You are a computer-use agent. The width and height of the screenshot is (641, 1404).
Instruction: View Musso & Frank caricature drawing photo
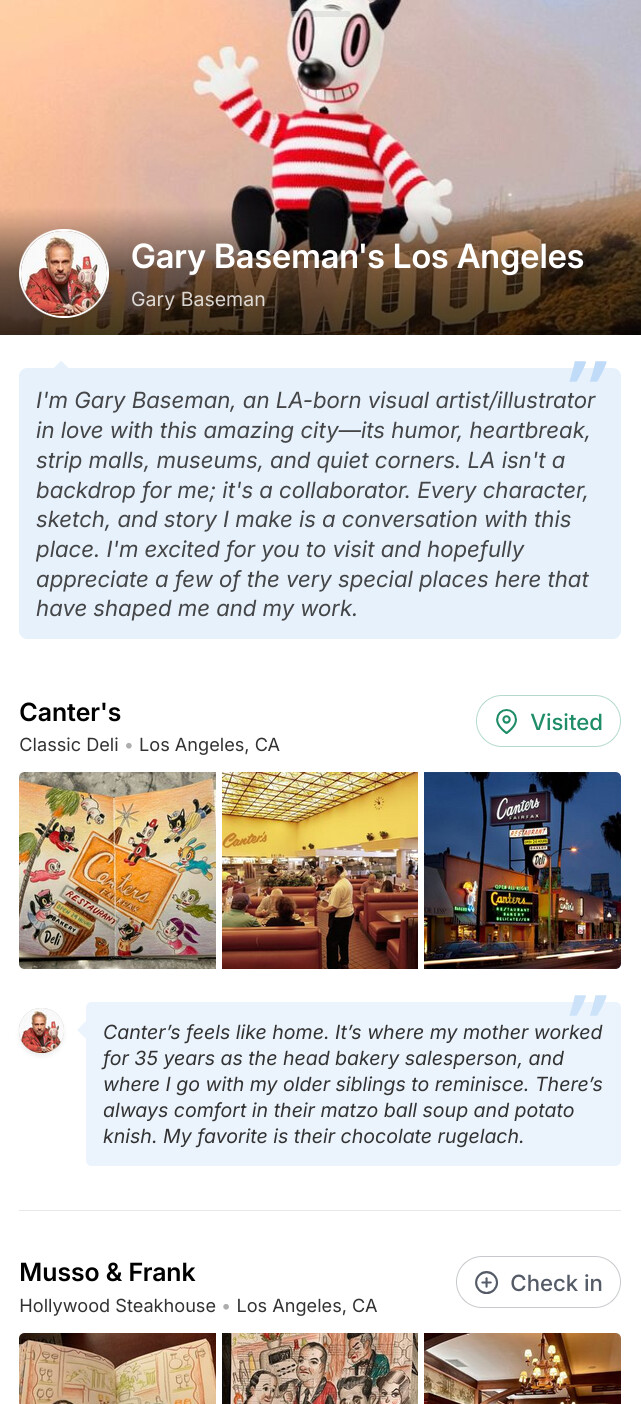pos(320,1368)
